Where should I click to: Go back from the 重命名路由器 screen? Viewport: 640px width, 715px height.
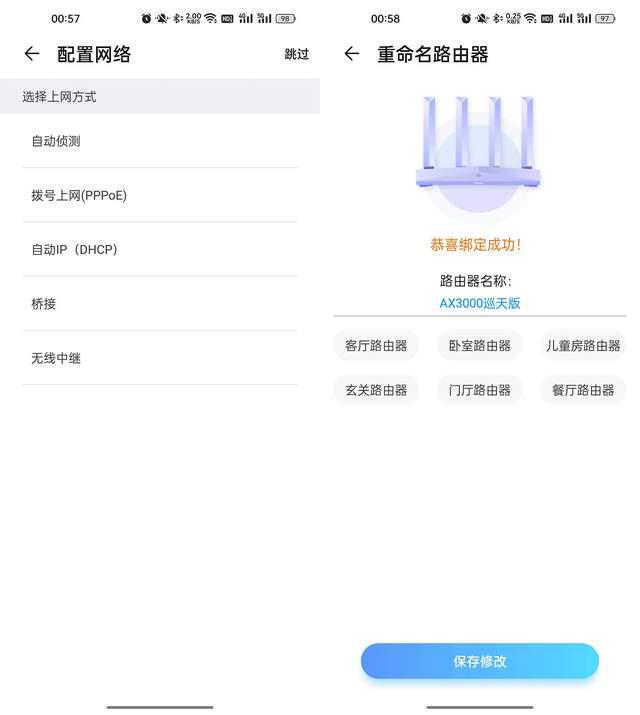coord(352,54)
